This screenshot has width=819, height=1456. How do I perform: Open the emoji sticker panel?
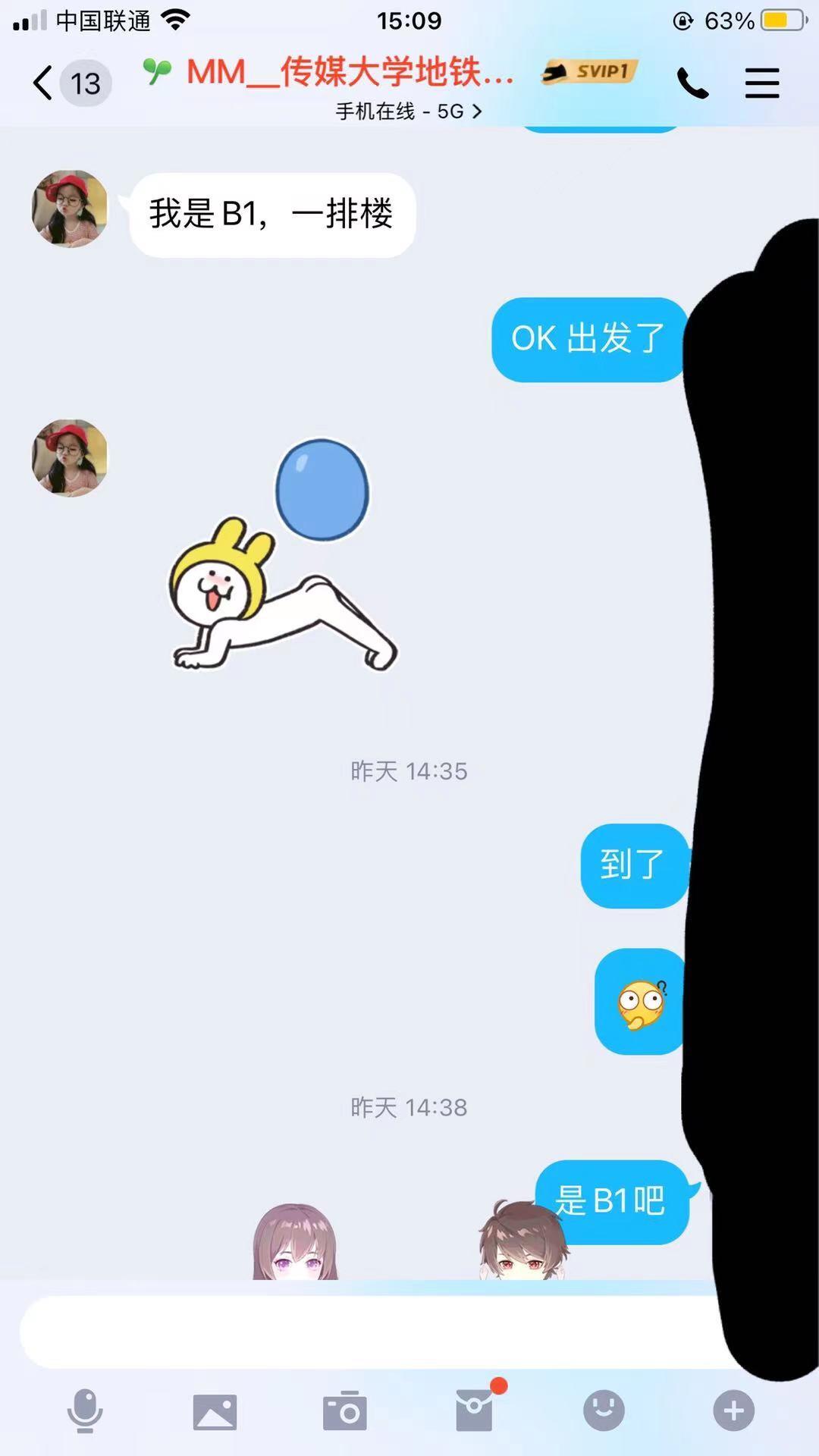tap(604, 1410)
